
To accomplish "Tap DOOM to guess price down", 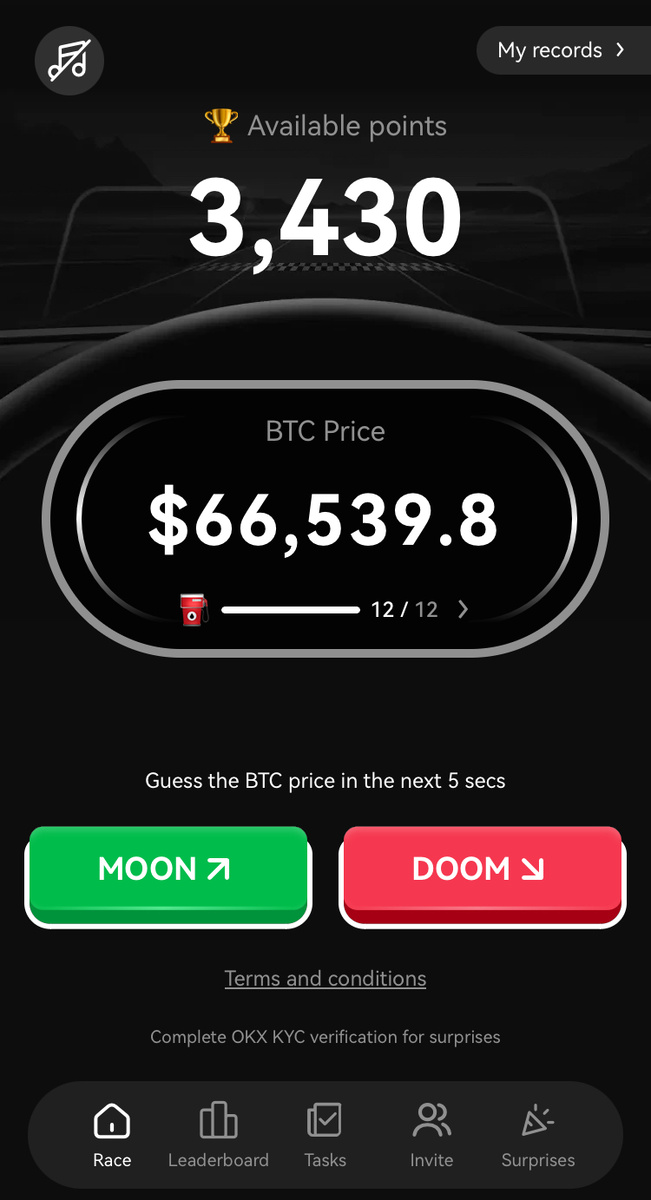I will 481,870.
